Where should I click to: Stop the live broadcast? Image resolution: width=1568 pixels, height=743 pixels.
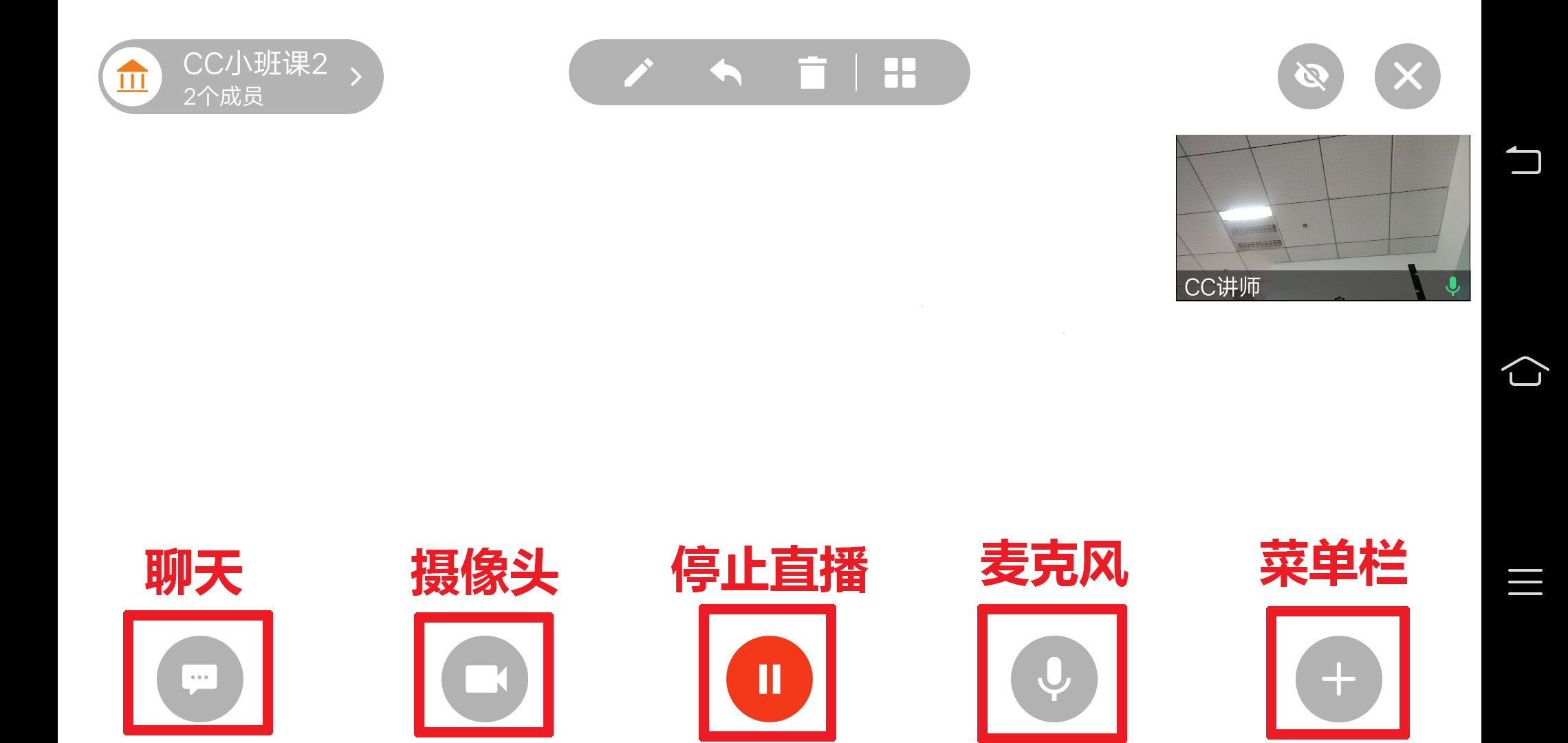point(769,678)
